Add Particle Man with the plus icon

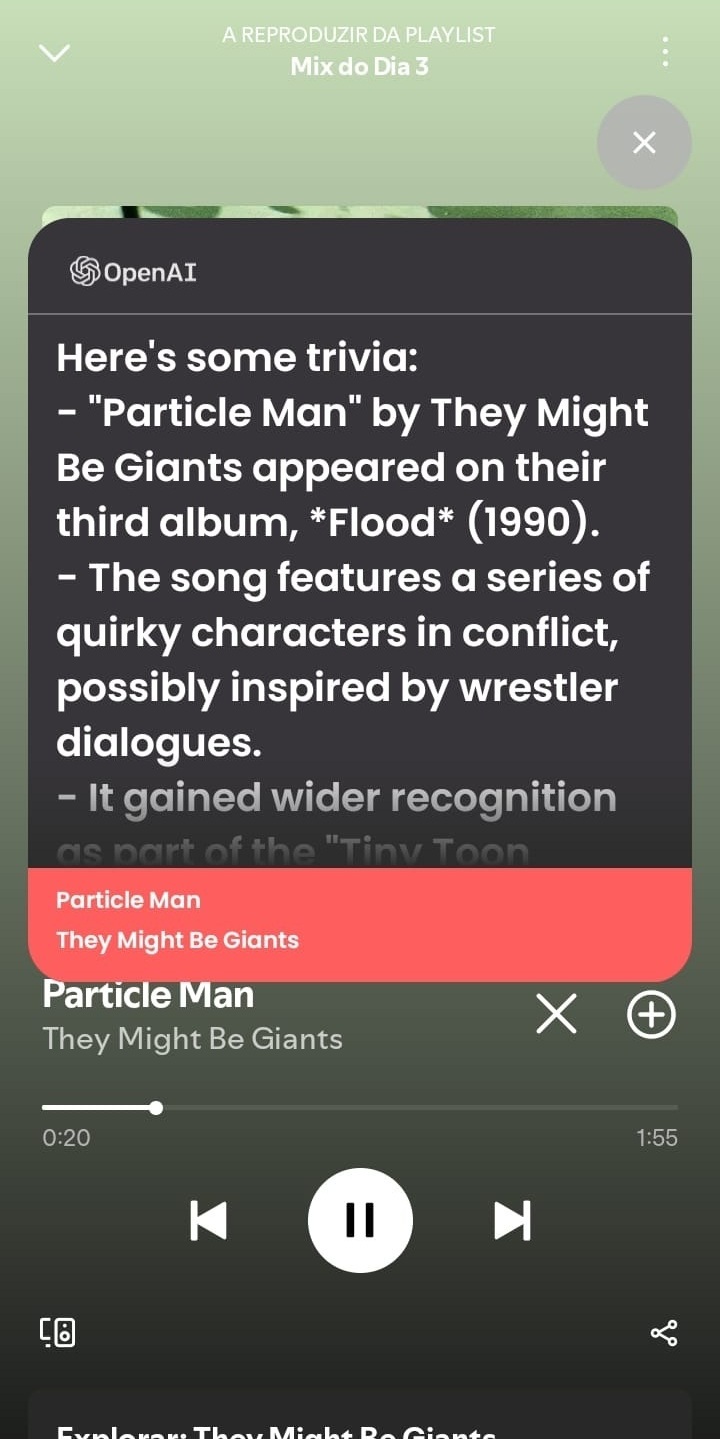pos(651,1015)
